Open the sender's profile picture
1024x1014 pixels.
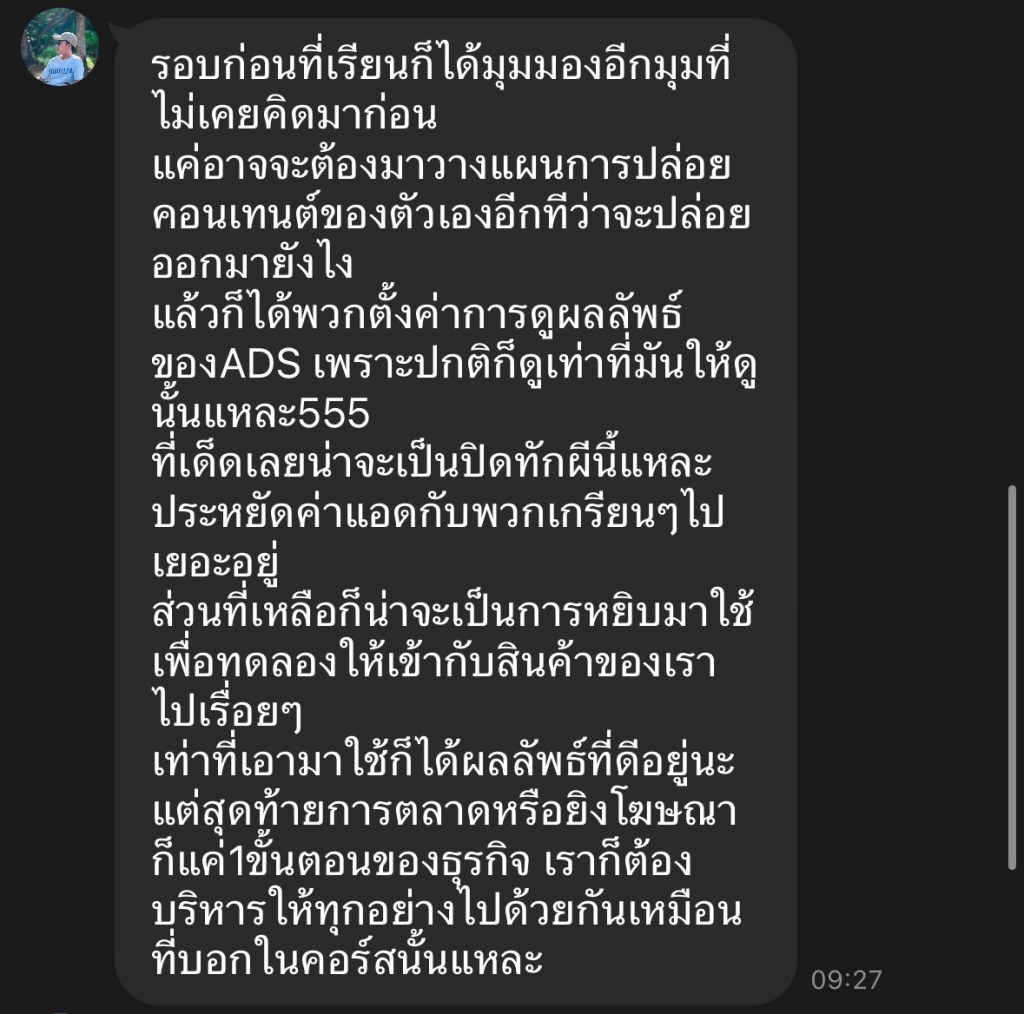pyautogui.click(x=60, y=47)
